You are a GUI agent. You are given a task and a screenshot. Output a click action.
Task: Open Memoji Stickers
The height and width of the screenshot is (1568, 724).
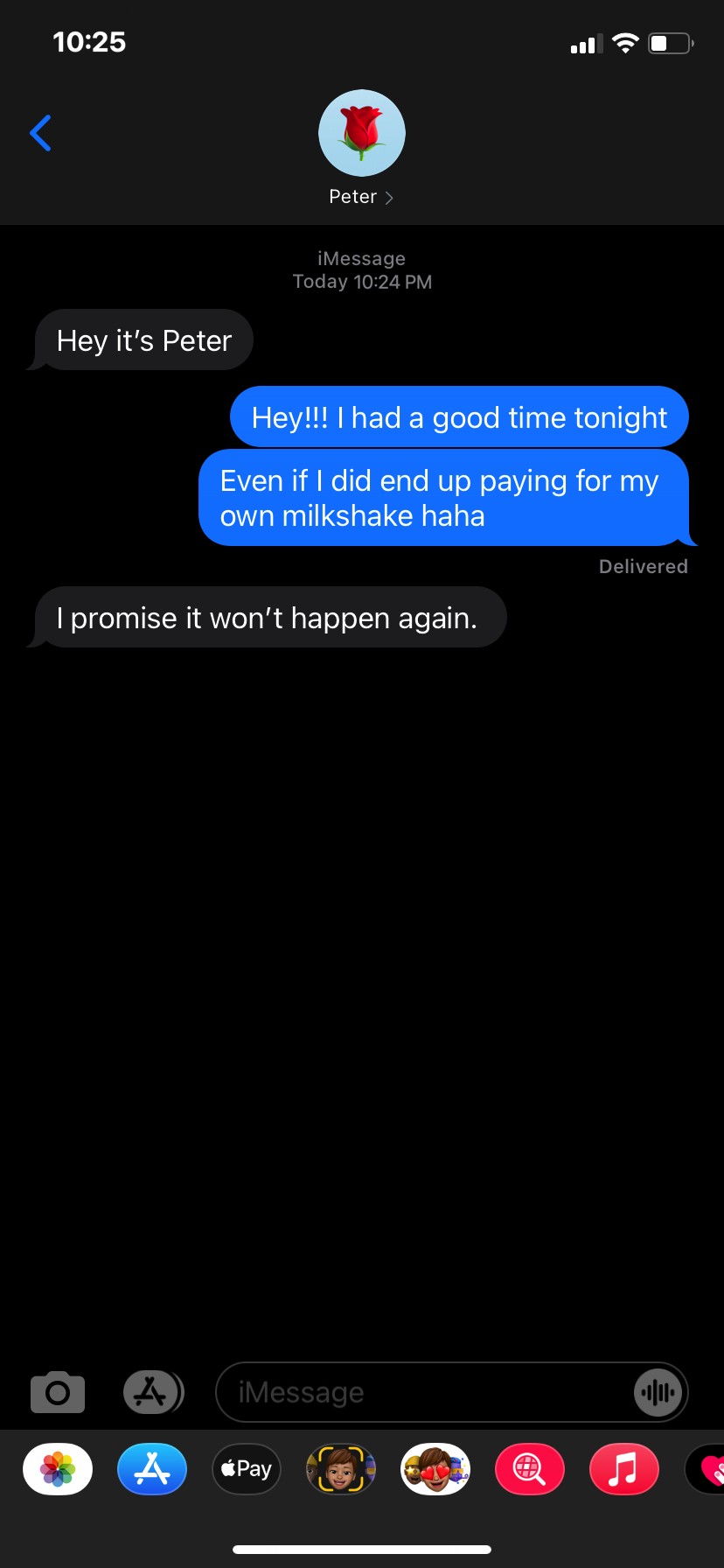(435, 1468)
